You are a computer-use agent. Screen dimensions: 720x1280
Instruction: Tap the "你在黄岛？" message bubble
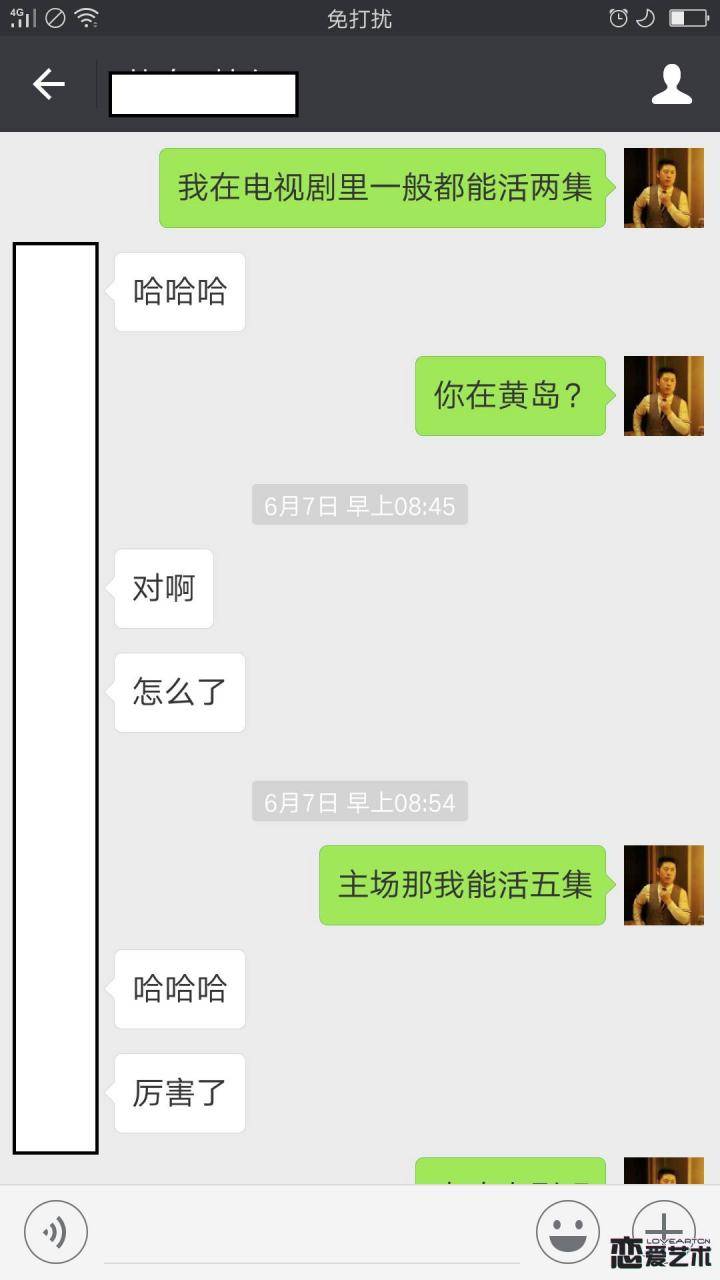[x=510, y=396]
